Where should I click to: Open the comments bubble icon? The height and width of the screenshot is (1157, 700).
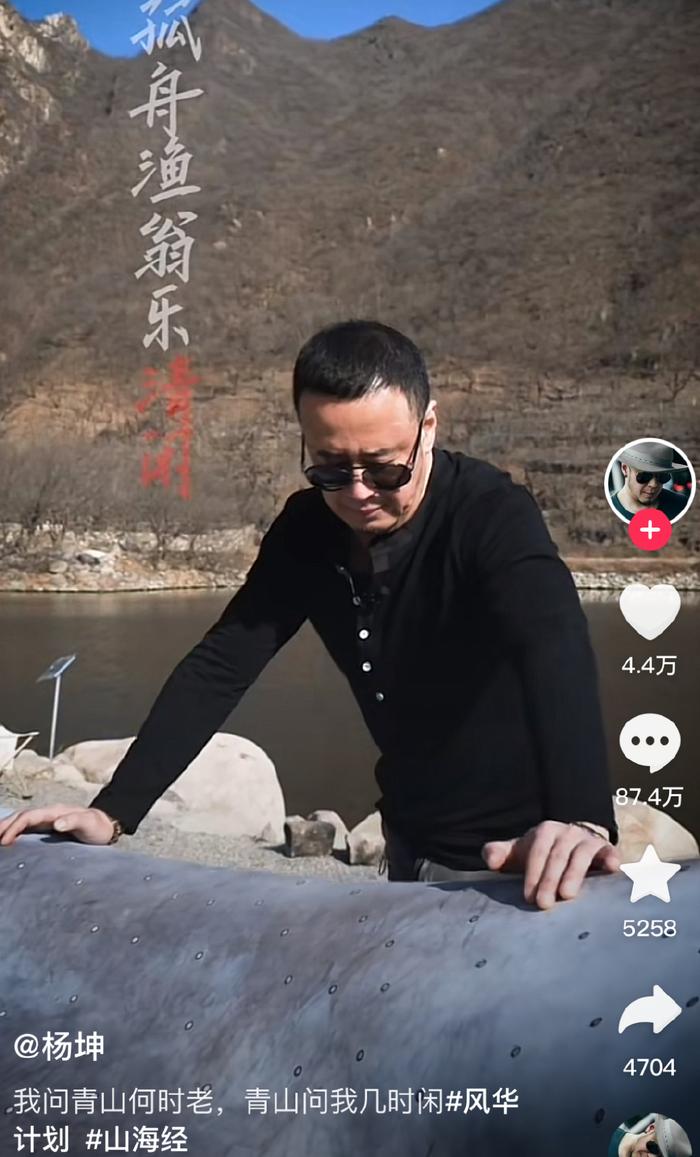tap(650, 742)
